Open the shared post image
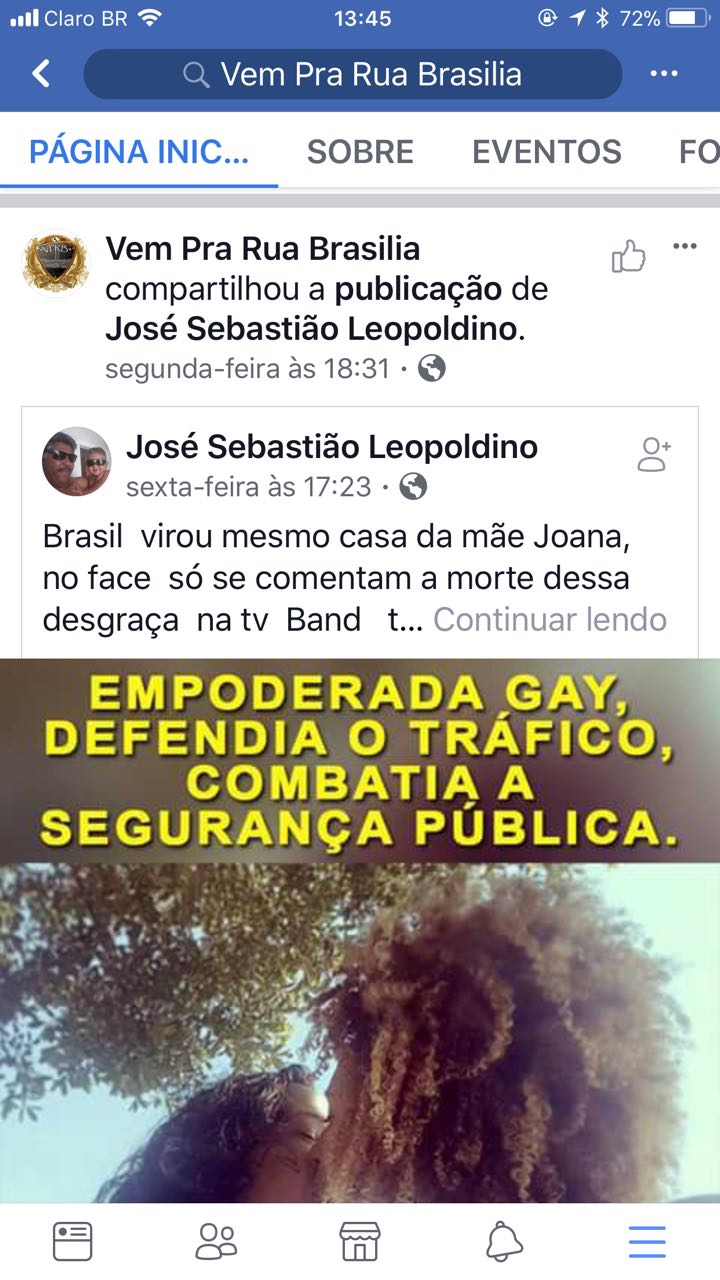The image size is (720, 1280). pyautogui.click(x=360, y=930)
